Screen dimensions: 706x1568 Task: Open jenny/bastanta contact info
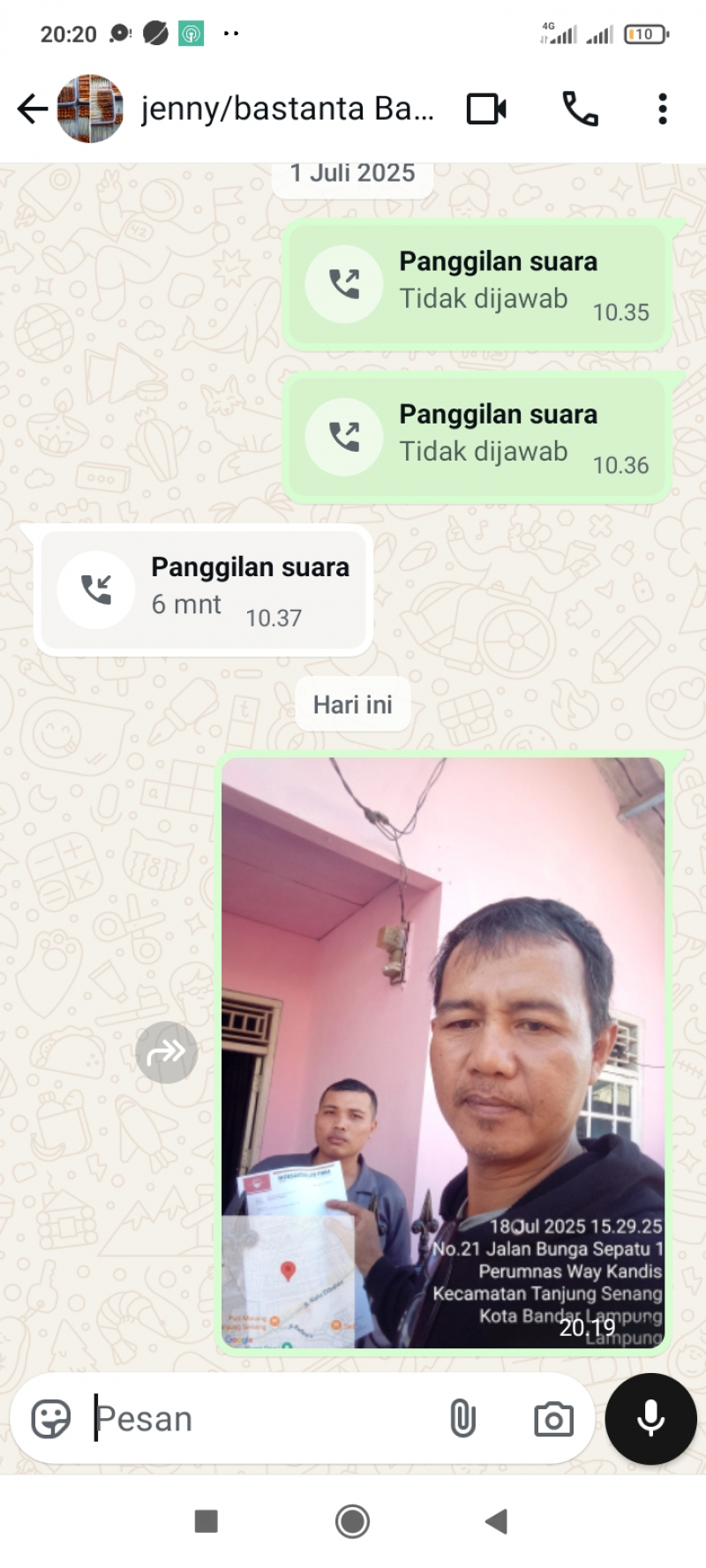click(287, 109)
